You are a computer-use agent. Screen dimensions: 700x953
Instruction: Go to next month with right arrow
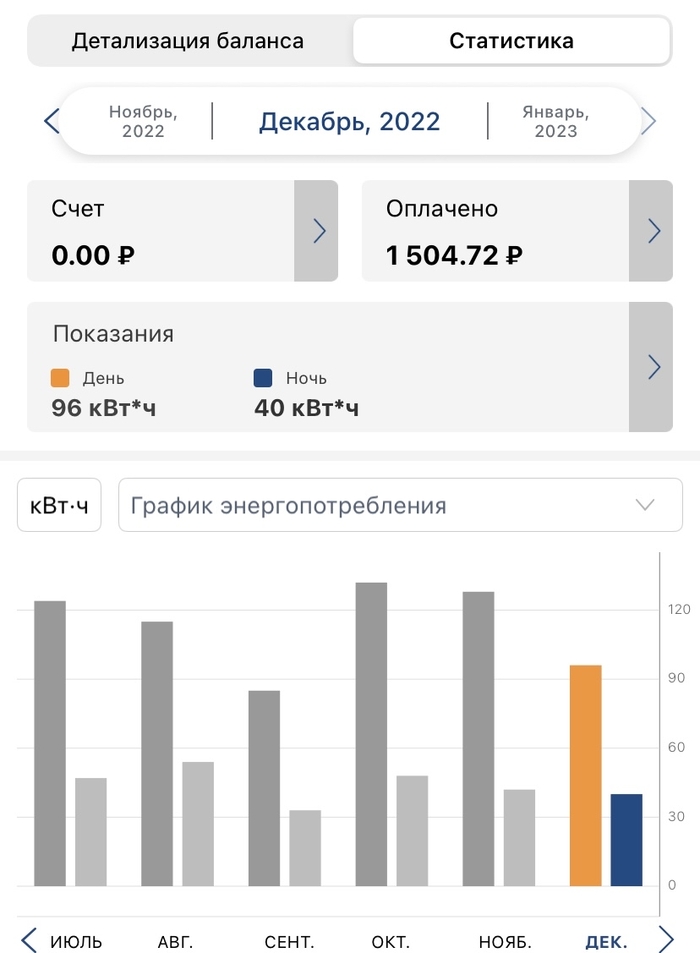648,122
